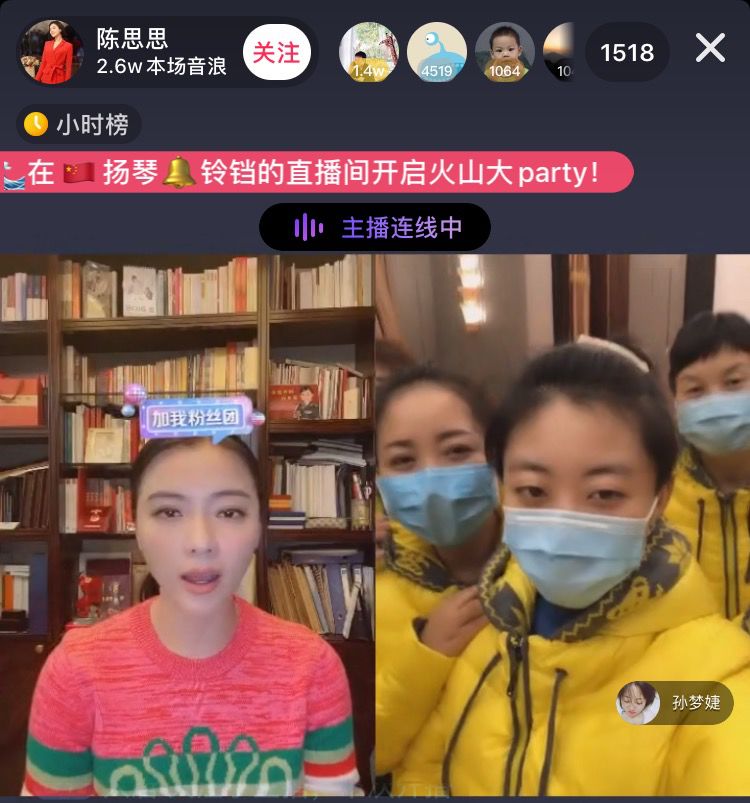750x803 pixels.
Task: Open top viewer avatar labeled 1.4w
Action: [x=368, y=52]
